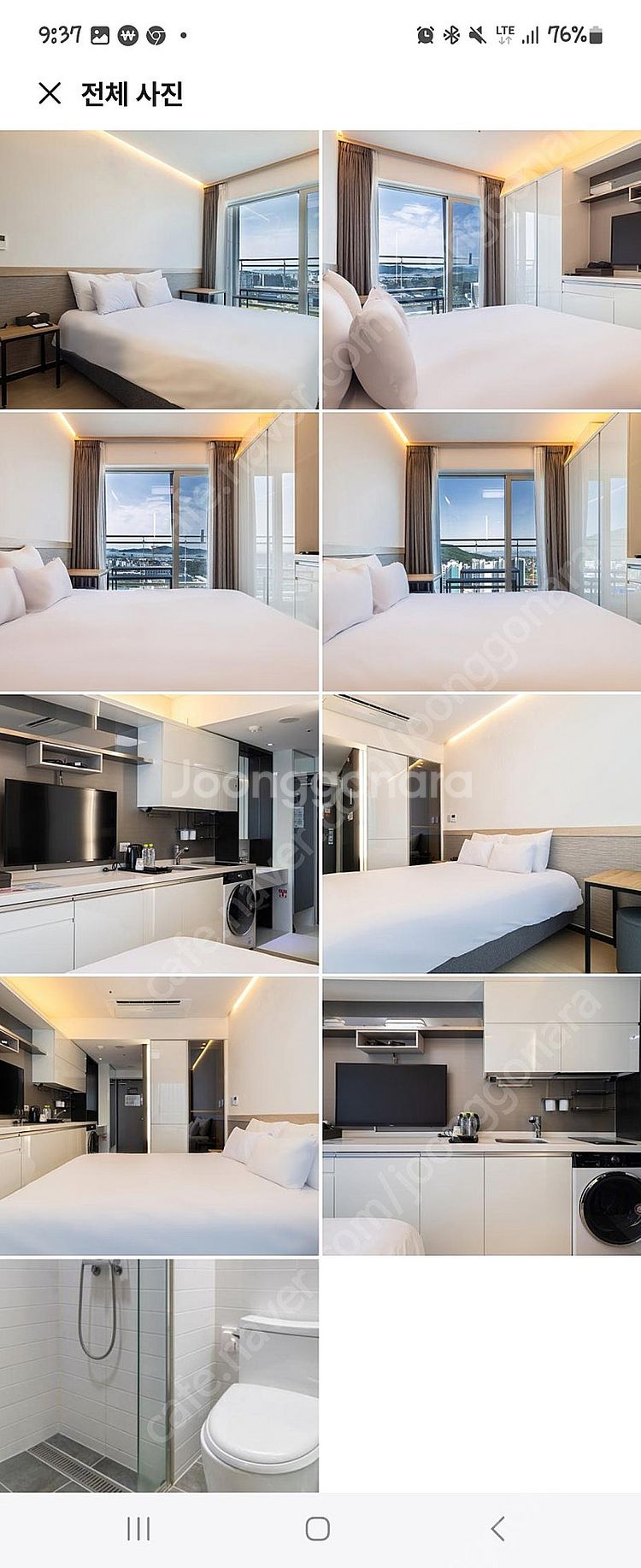Screen dimensions: 641x1568
Task: Open front-facing photo of TV, sink and washer
Action: [482, 1116]
